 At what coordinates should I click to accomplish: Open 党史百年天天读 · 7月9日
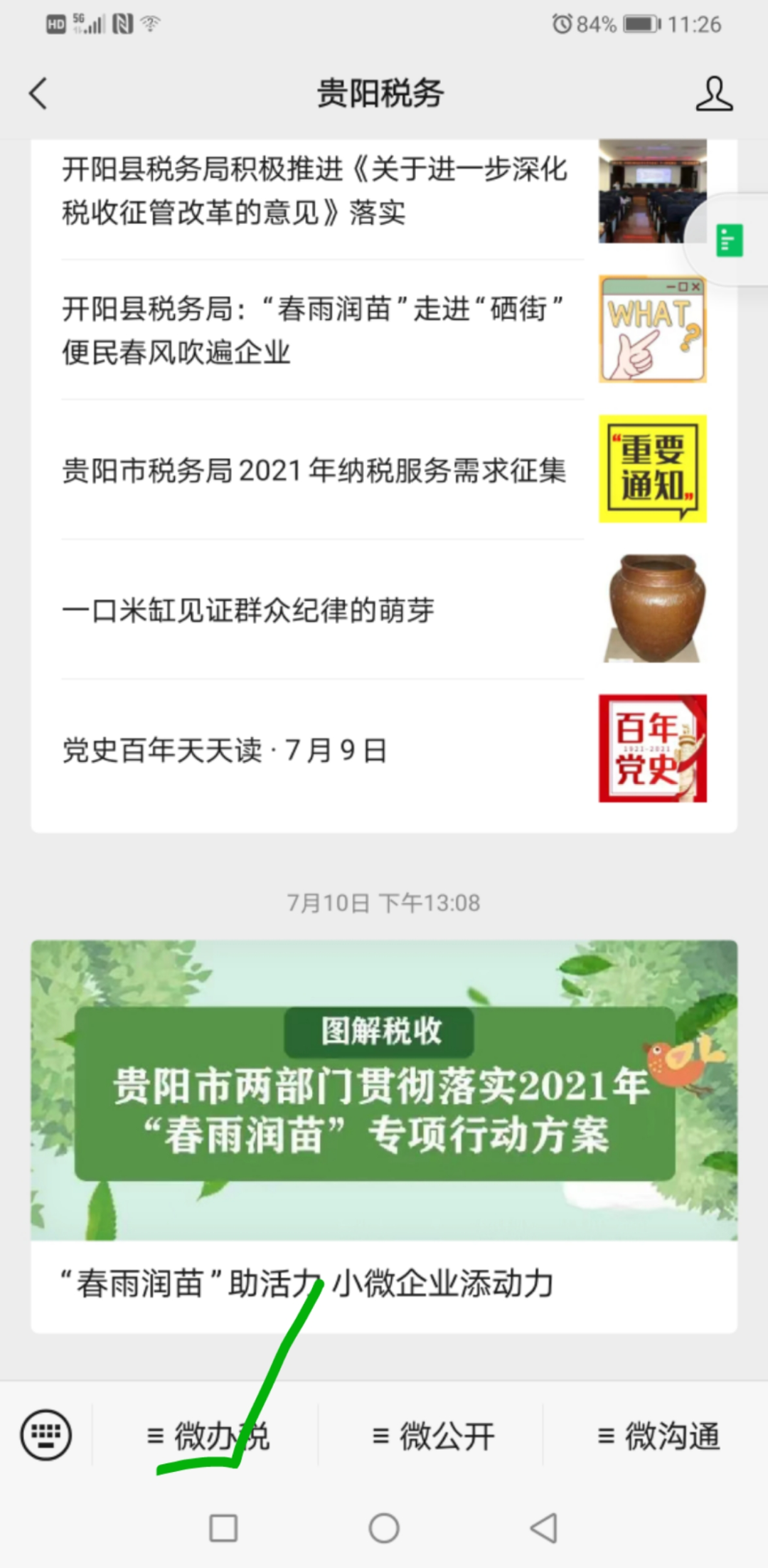(384, 749)
